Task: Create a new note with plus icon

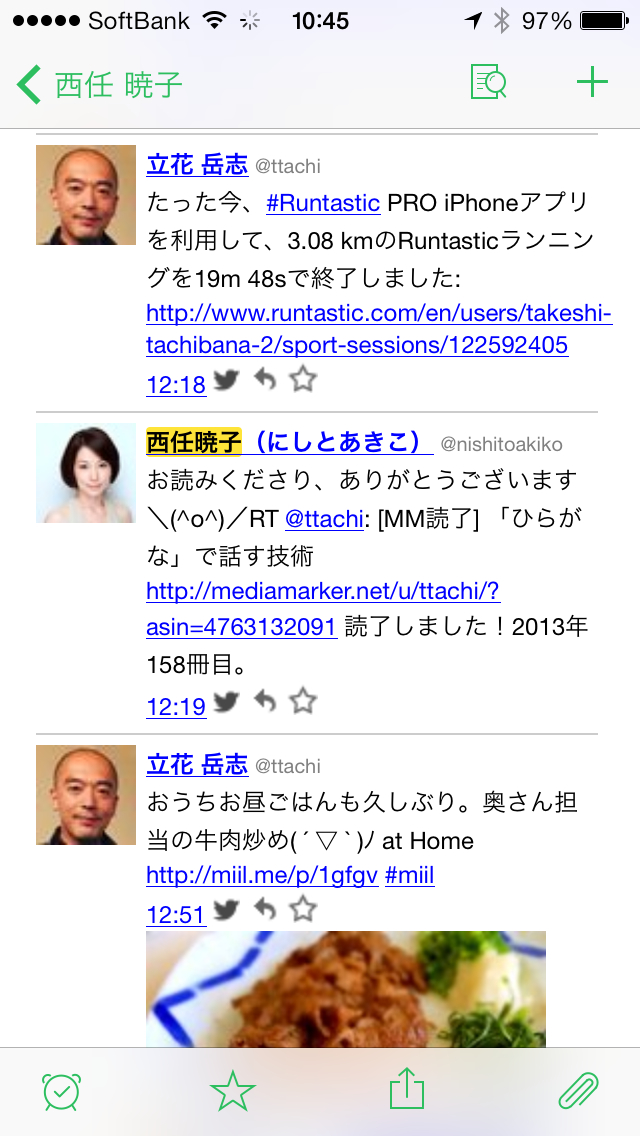Action: tap(592, 83)
